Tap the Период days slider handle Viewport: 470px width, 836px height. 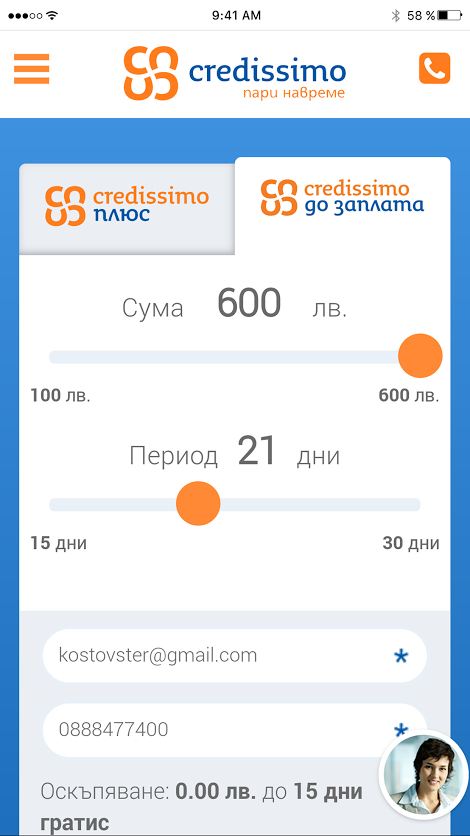(198, 503)
